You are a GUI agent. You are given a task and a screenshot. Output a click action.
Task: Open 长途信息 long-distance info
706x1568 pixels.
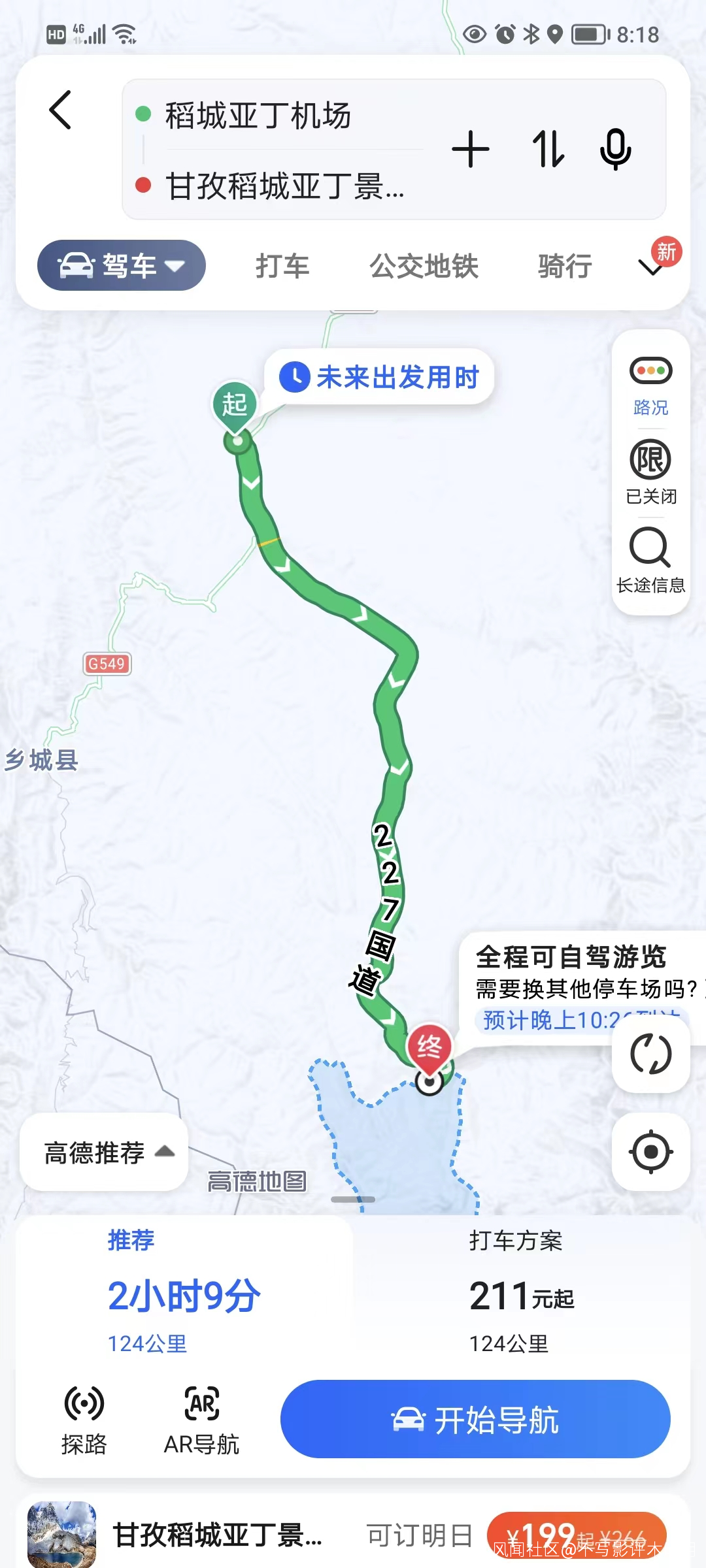[650, 560]
